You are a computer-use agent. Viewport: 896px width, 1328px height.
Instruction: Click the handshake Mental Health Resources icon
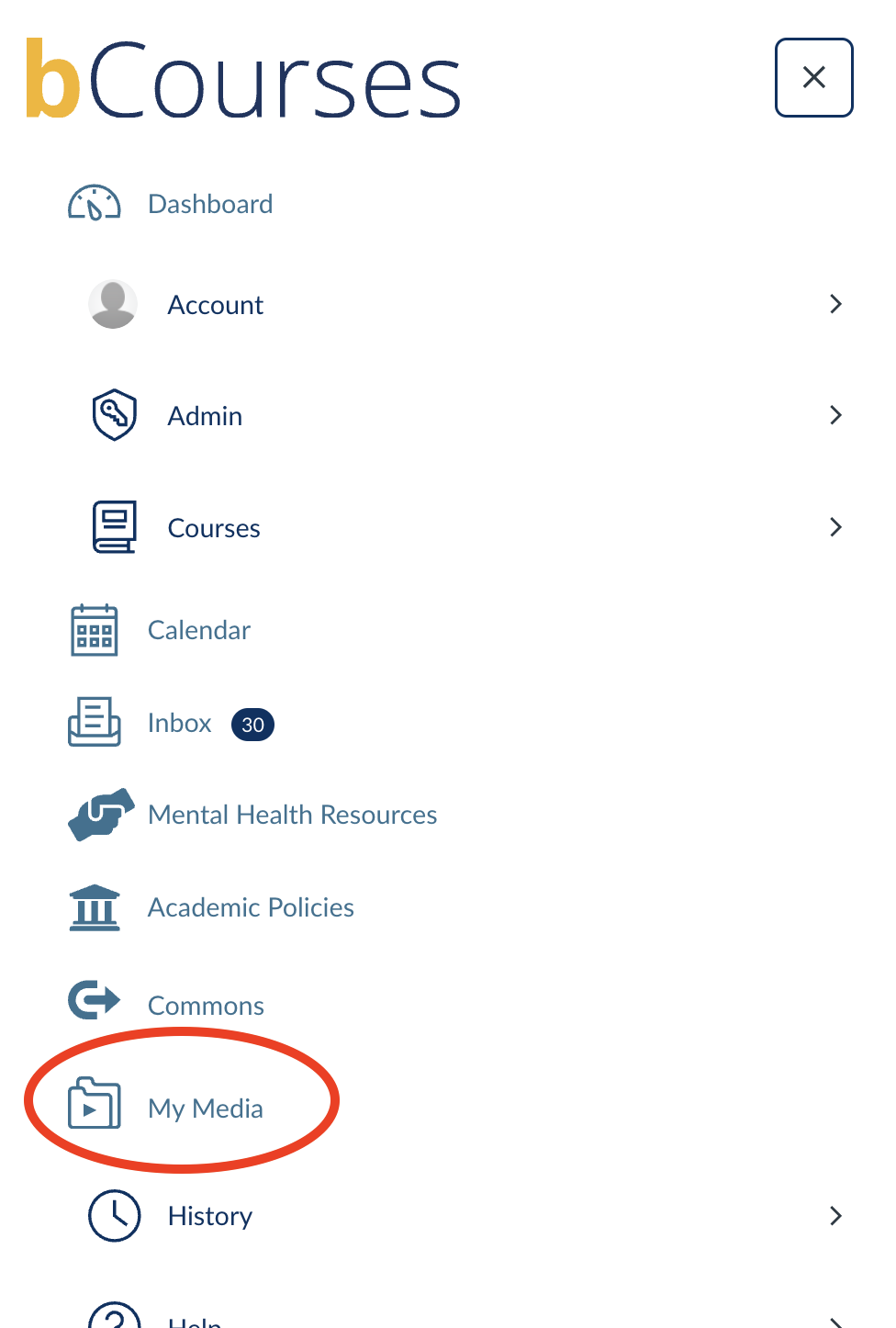click(x=100, y=814)
